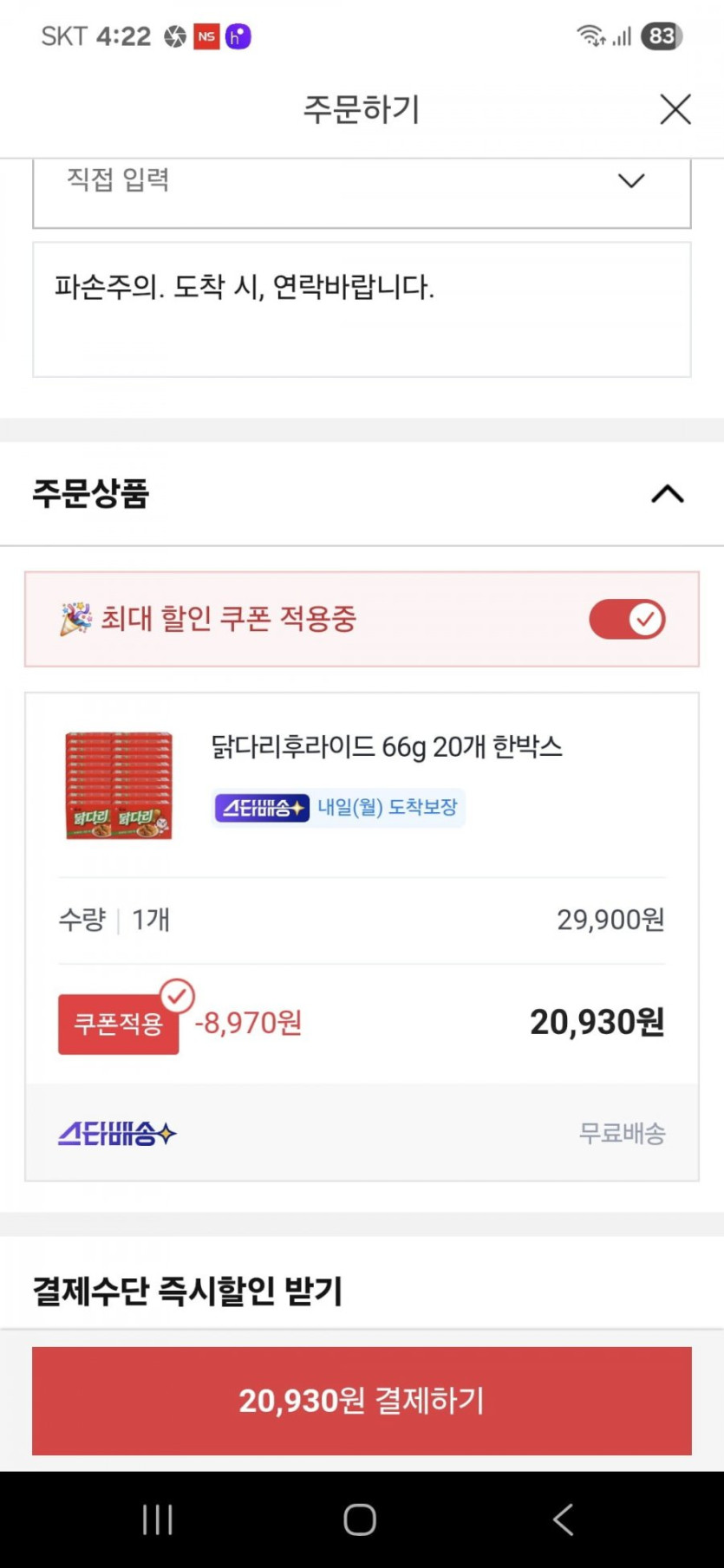This screenshot has height=1568, width=724.
Task: Turn off 최대 할인 쿠폰 적용중 toggle
Action: (627, 619)
